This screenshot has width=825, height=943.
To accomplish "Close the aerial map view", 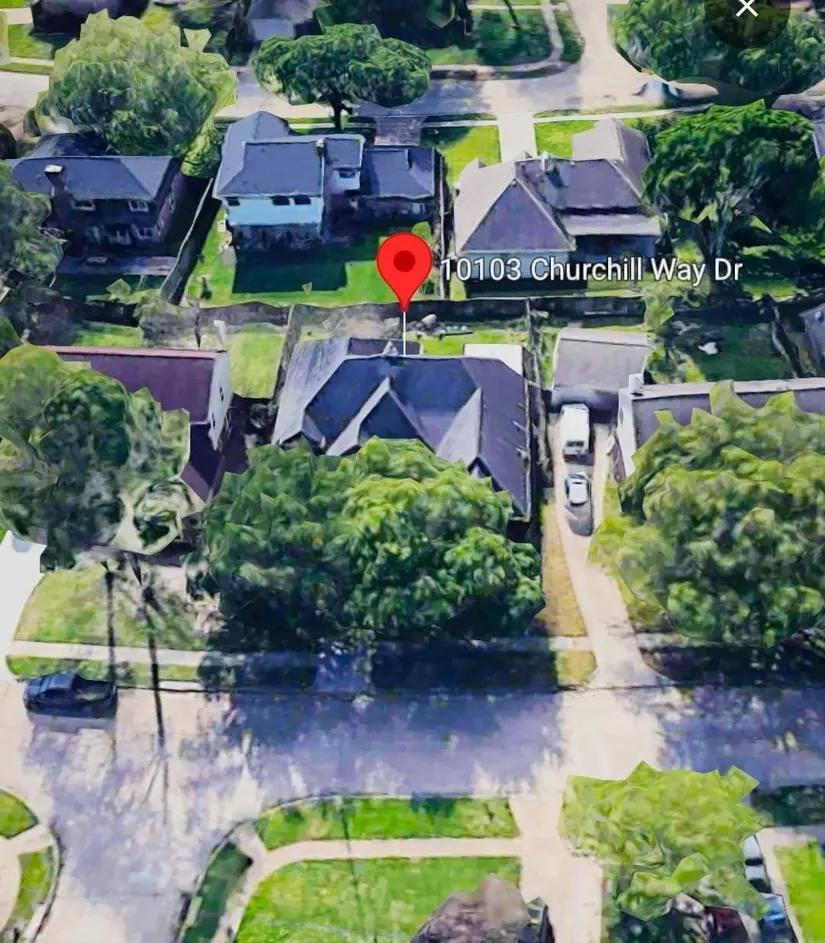I will [746, 9].
